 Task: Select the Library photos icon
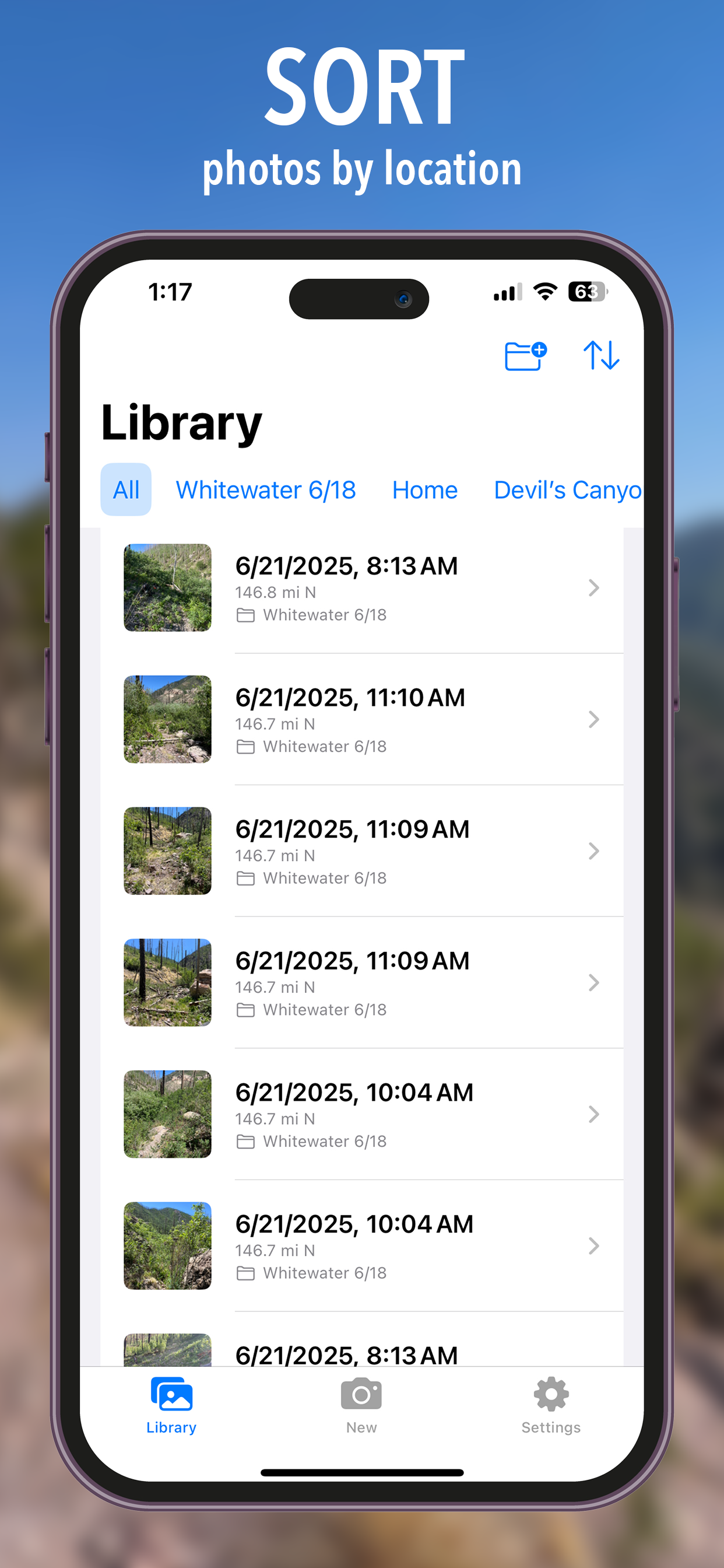(171, 1394)
